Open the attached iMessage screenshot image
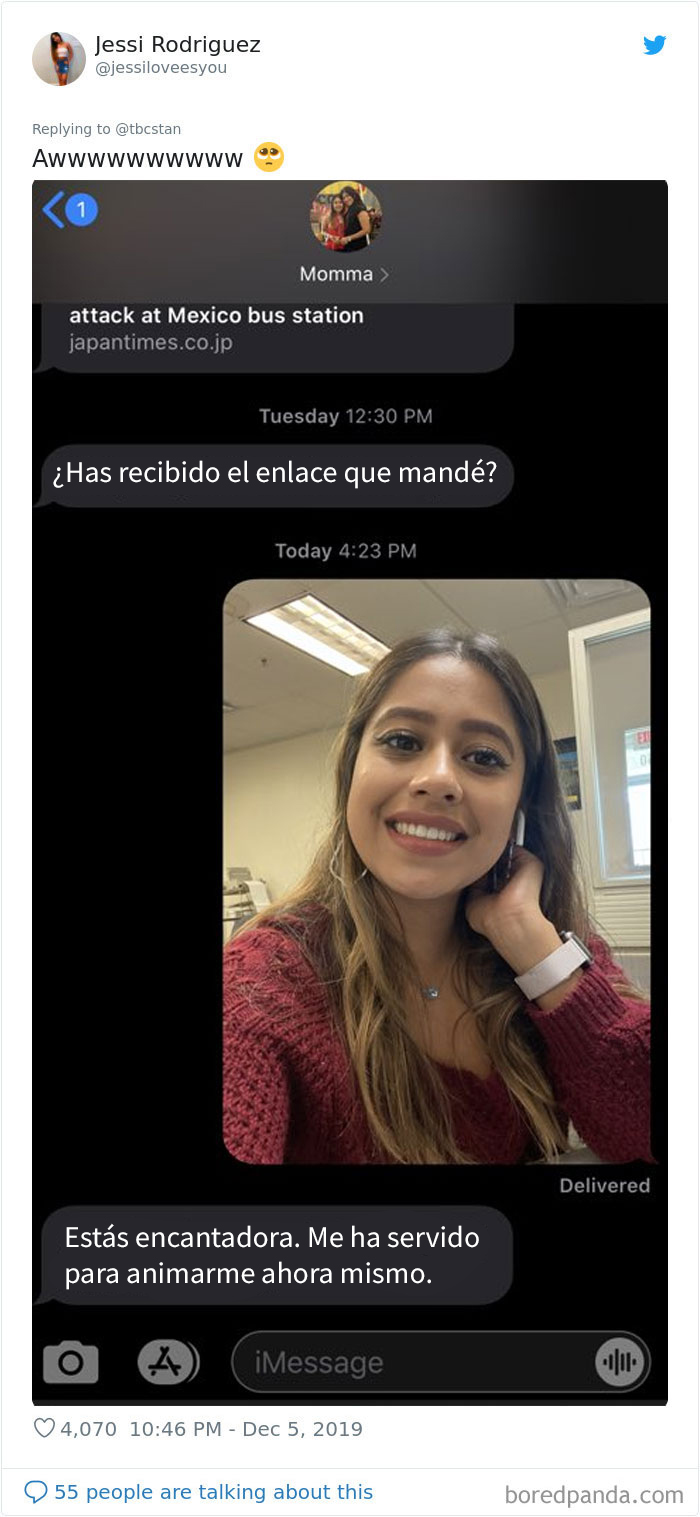 point(349,790)
